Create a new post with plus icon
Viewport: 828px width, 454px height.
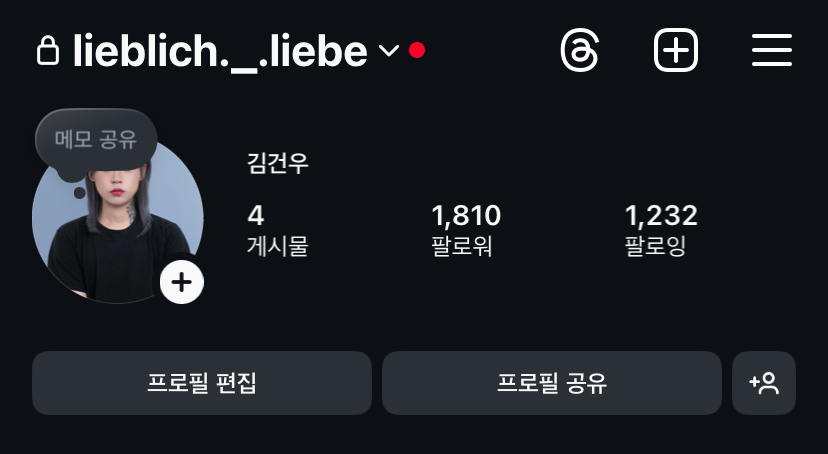coord(676,50)
